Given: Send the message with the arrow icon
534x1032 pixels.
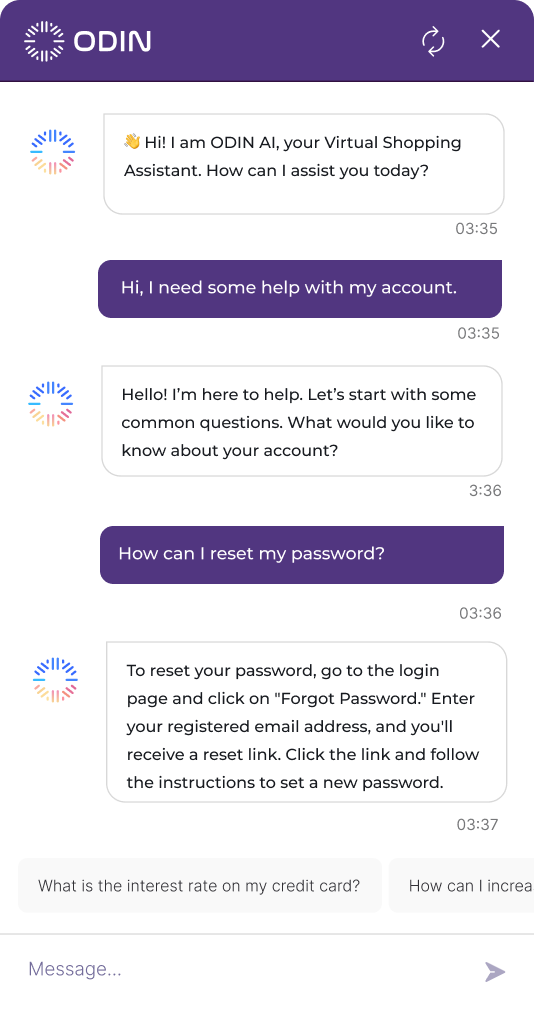Looking at the screenshot, I should (x=495, y=971).
